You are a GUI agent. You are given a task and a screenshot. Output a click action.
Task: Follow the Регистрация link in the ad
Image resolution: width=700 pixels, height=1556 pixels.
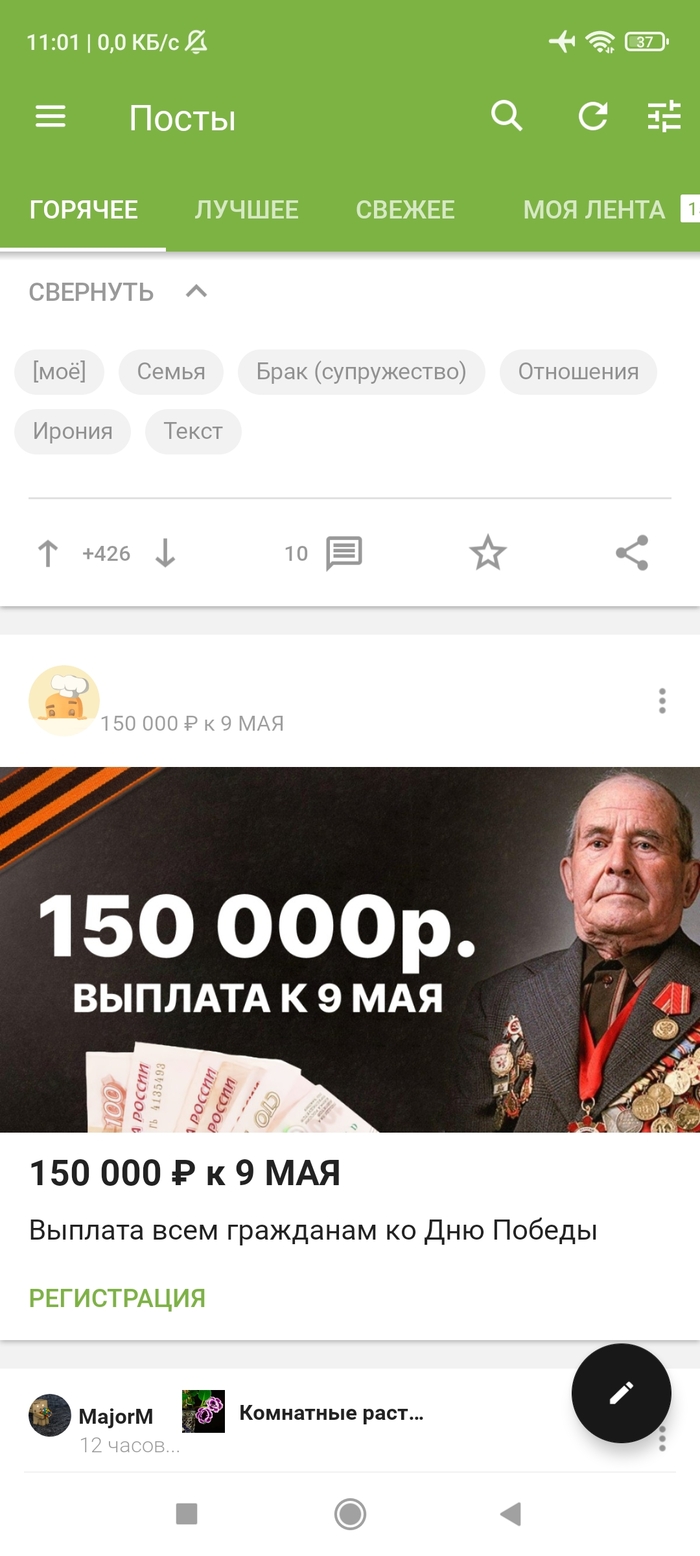[117, 1298]
